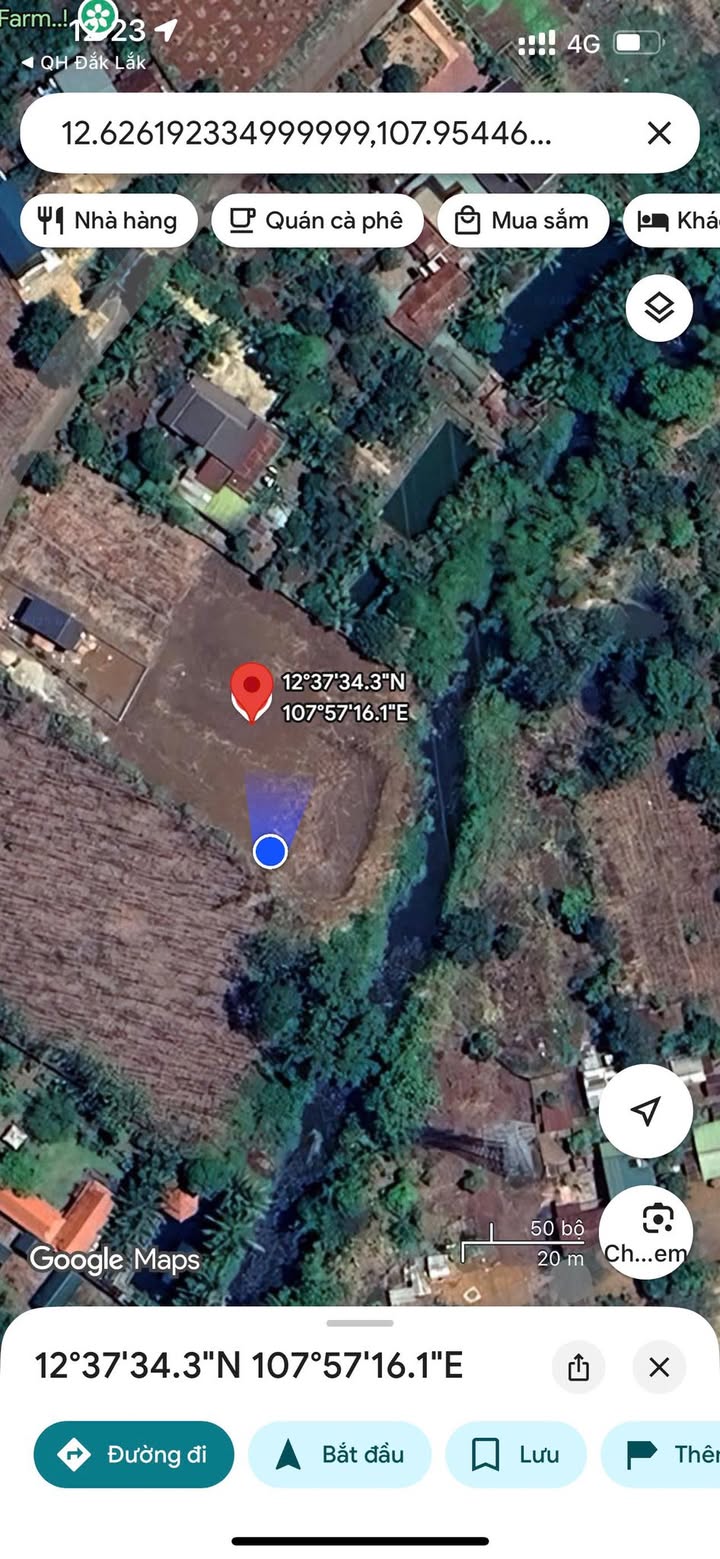720x1559 pixels.
Task: Get directions with Đường đi
Action: tap(134, 1454)
